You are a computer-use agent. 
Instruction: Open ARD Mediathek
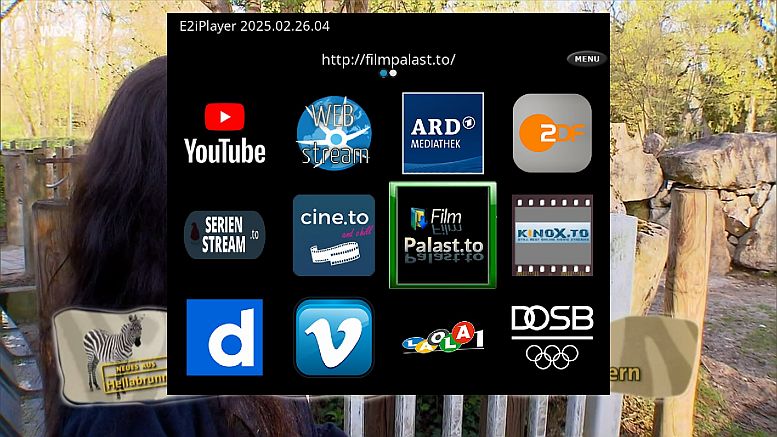point(442,133)
